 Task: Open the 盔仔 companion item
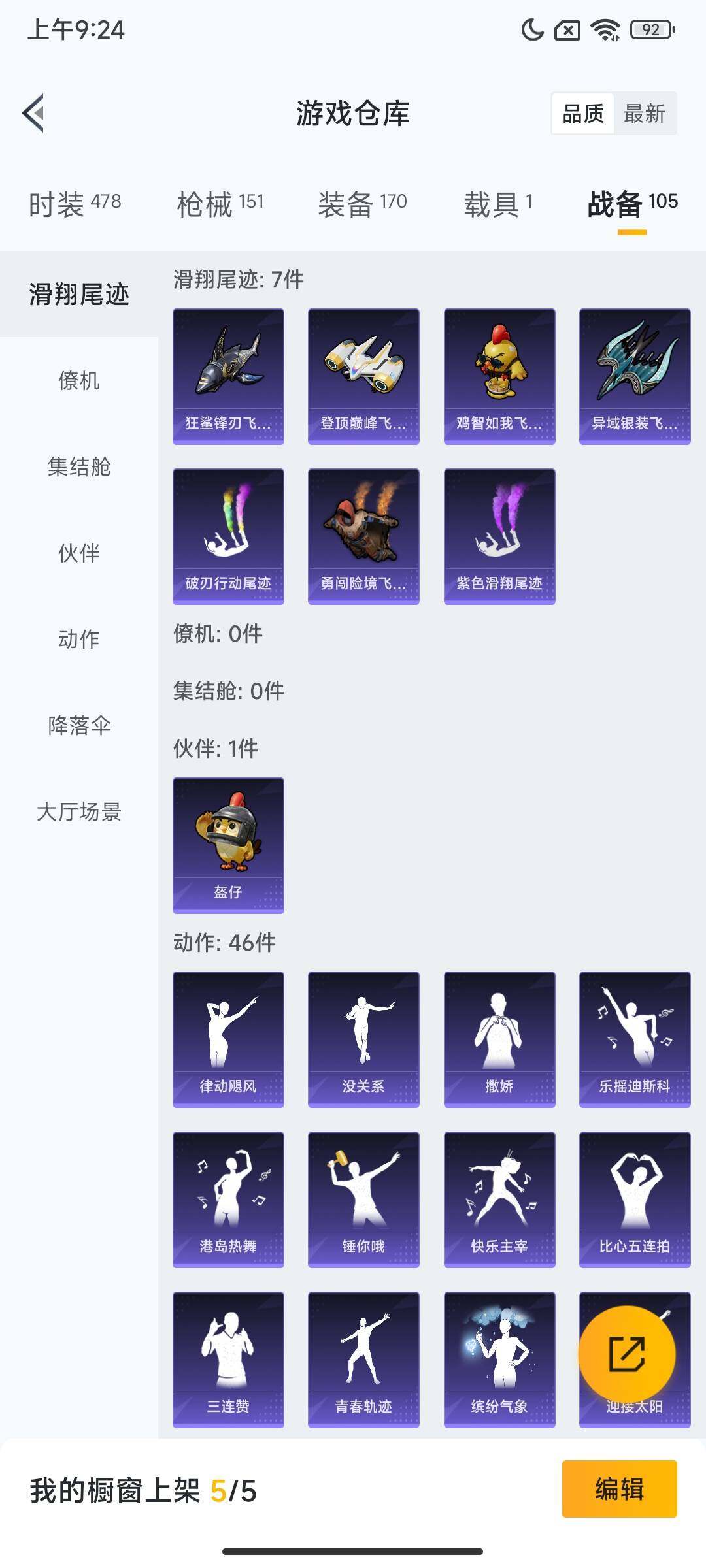coord(228,845)
